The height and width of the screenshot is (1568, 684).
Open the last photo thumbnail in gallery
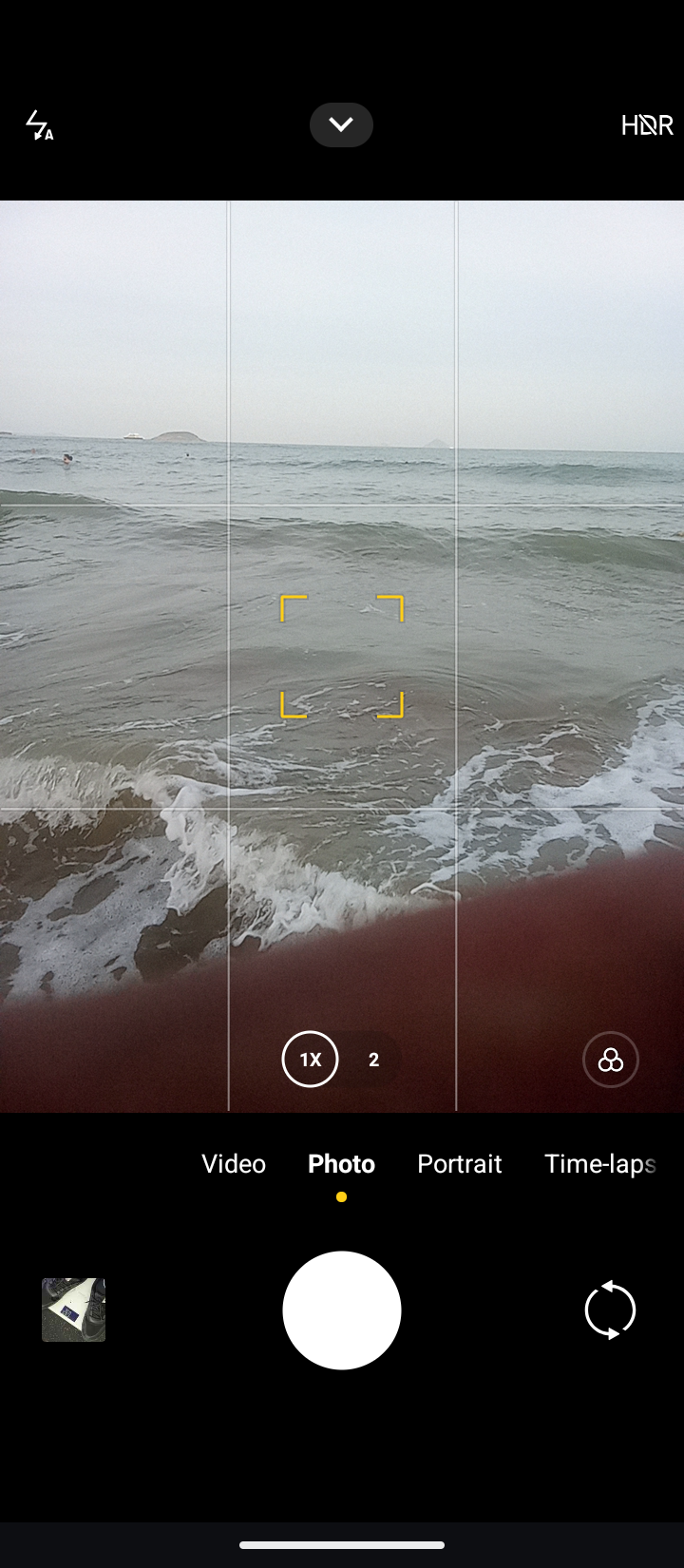(73, 1310)
